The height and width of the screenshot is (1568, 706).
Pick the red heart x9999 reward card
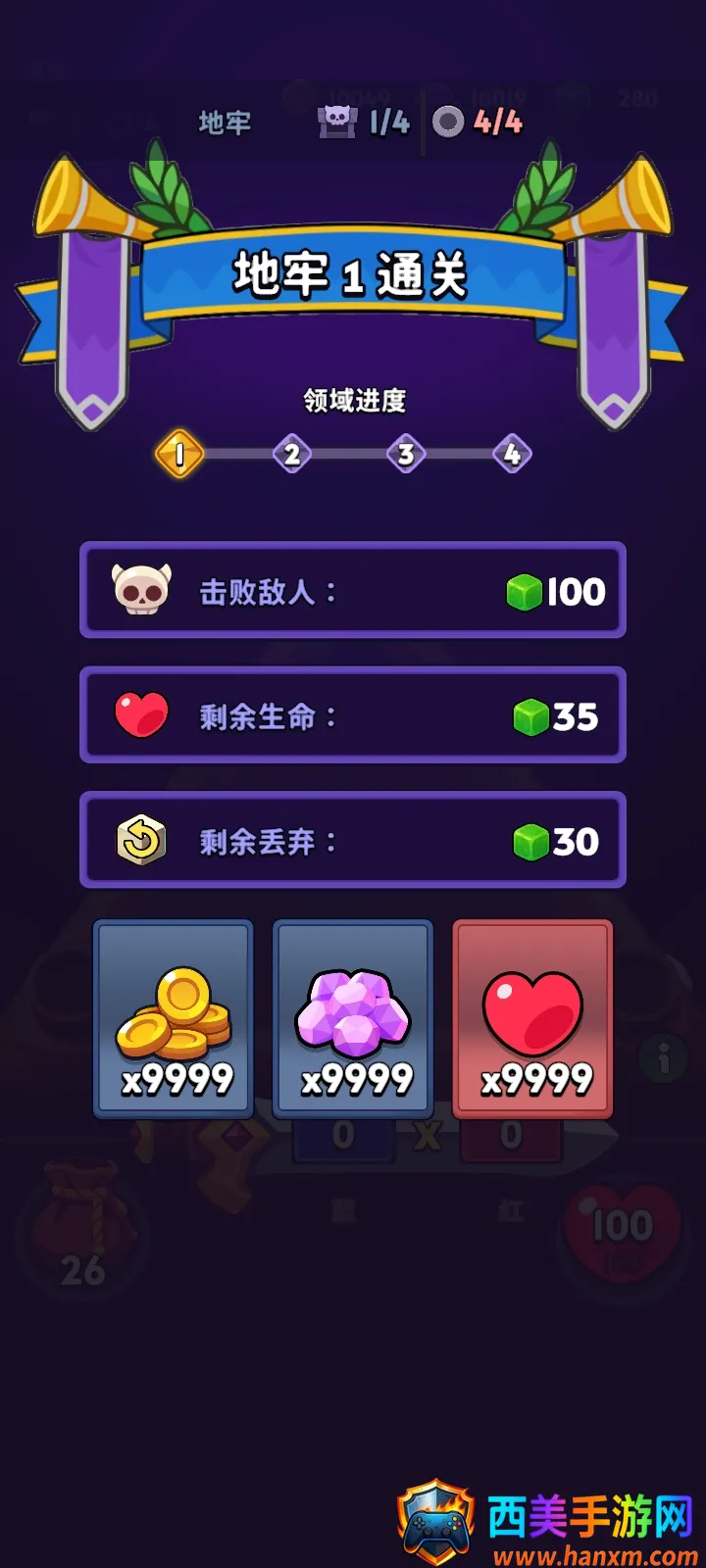click(532, 1019)
